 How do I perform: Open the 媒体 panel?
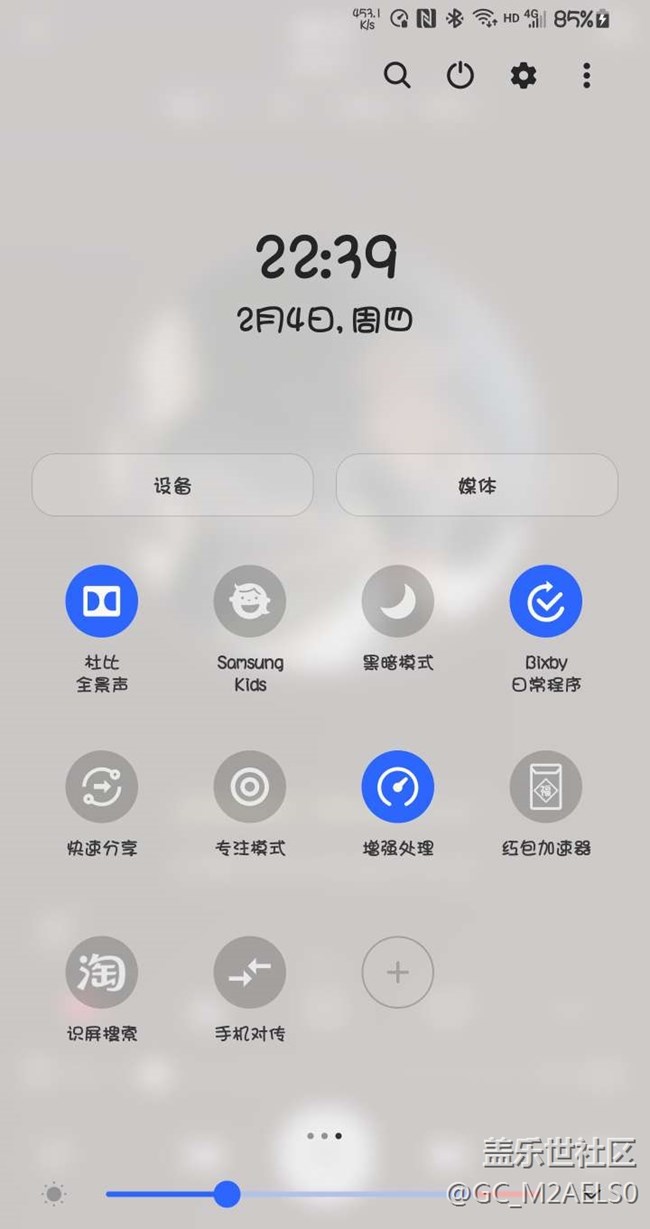pyautogui.click(x=477, y=486)
